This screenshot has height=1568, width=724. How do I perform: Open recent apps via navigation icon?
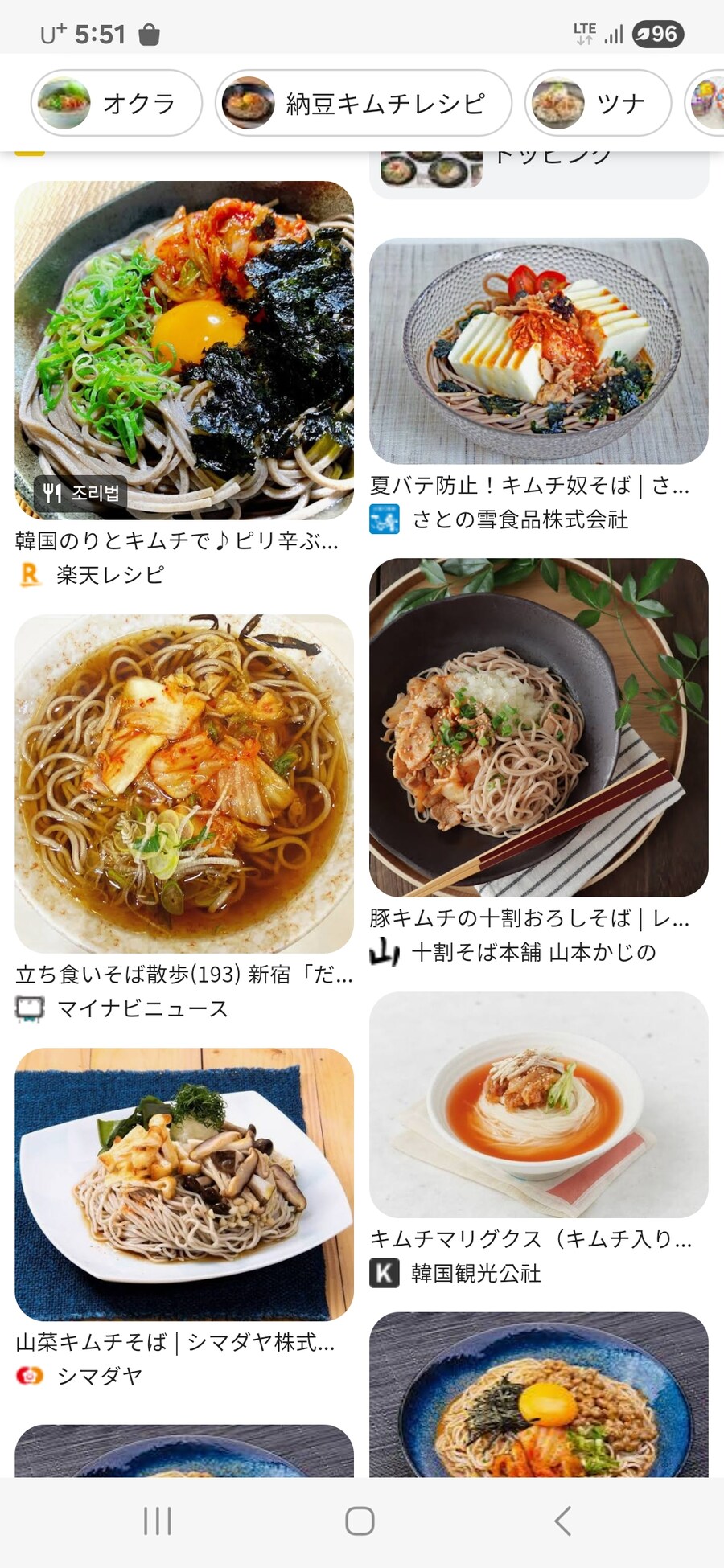158,1520
